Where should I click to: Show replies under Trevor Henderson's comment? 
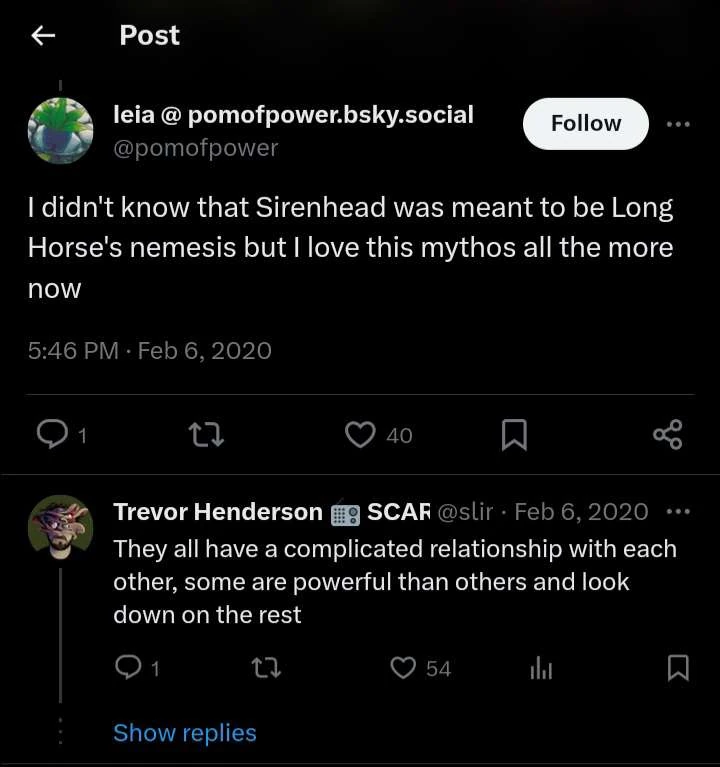point(185,733)
